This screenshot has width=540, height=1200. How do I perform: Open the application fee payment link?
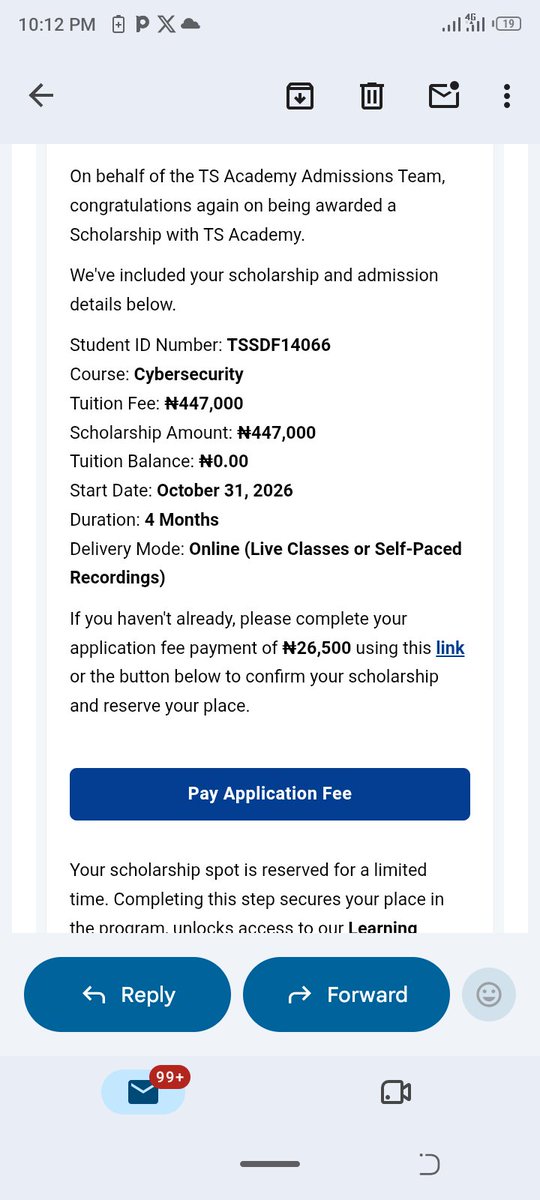click(x=450, y=648)
